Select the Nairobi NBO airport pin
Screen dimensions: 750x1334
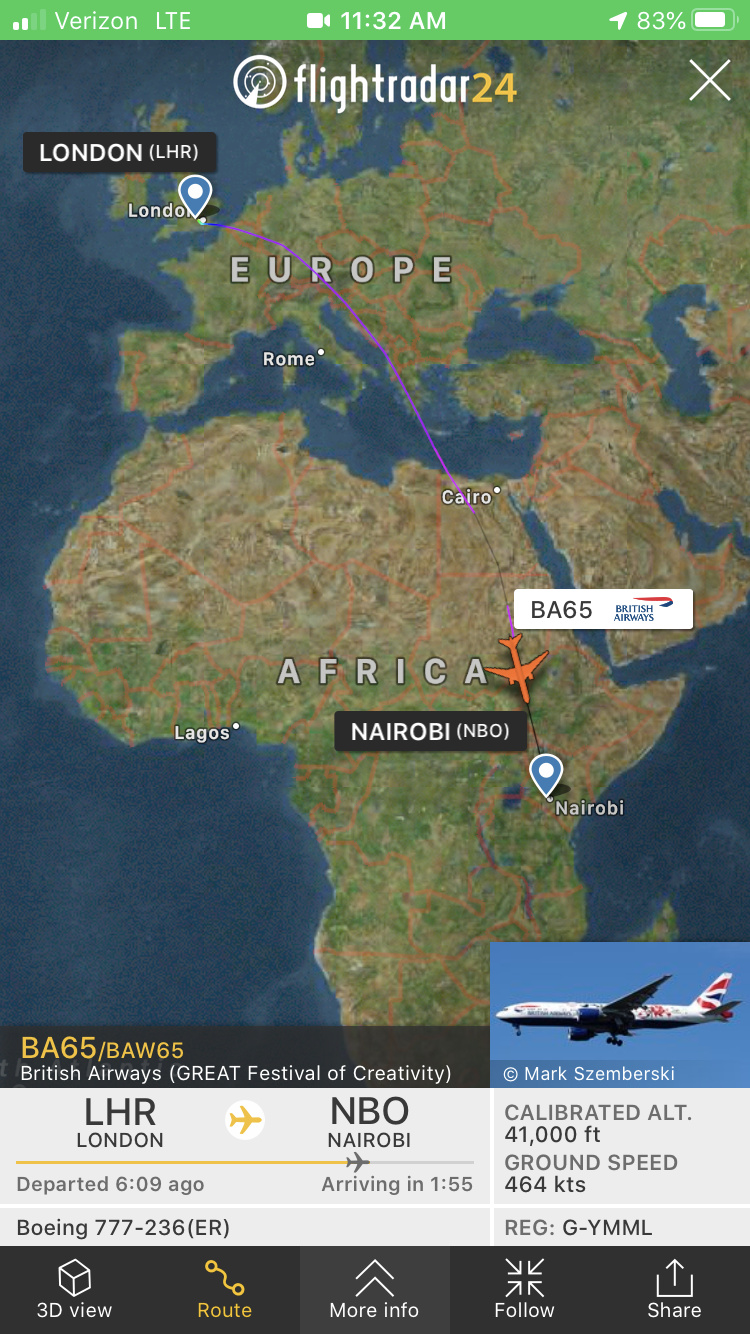546,774
